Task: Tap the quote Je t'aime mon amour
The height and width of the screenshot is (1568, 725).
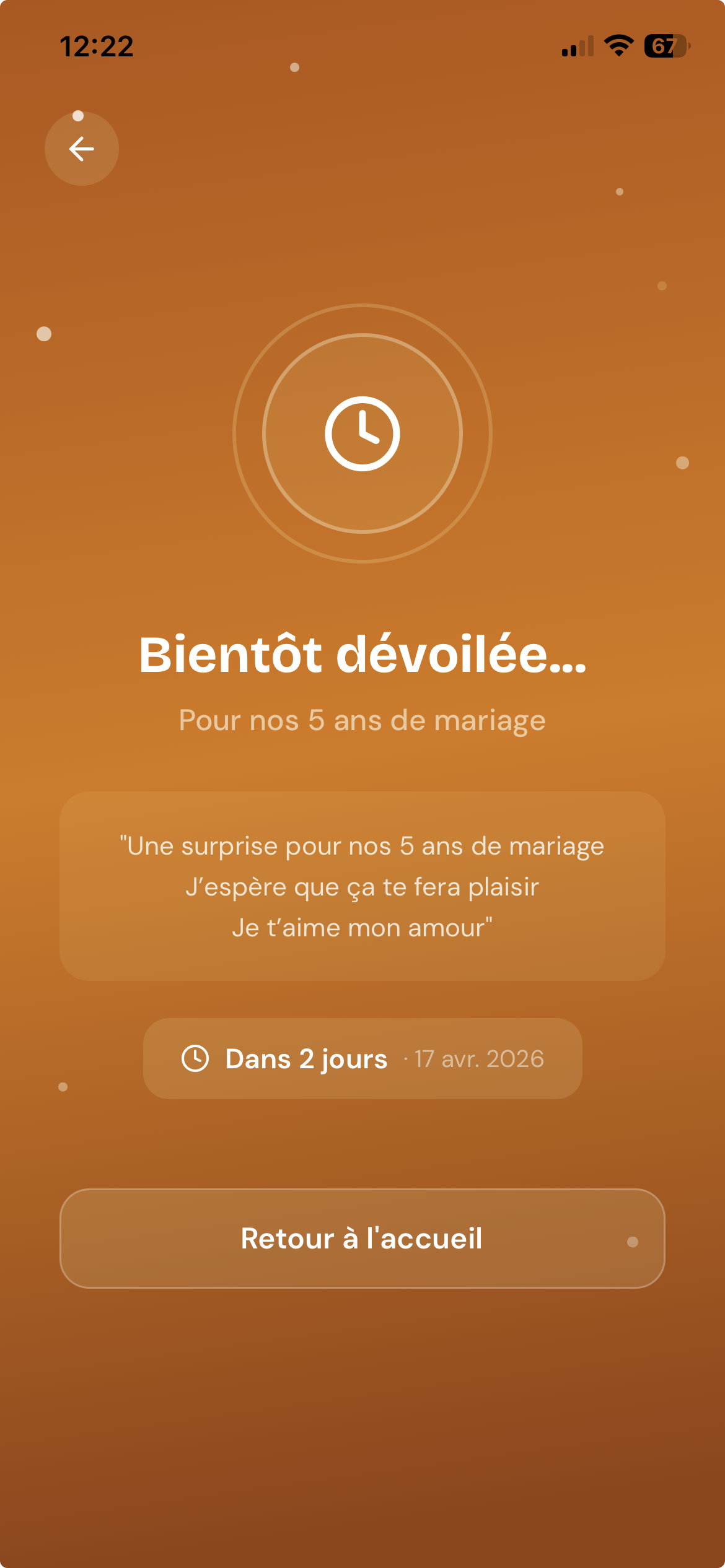Action: tap(361, 926)
